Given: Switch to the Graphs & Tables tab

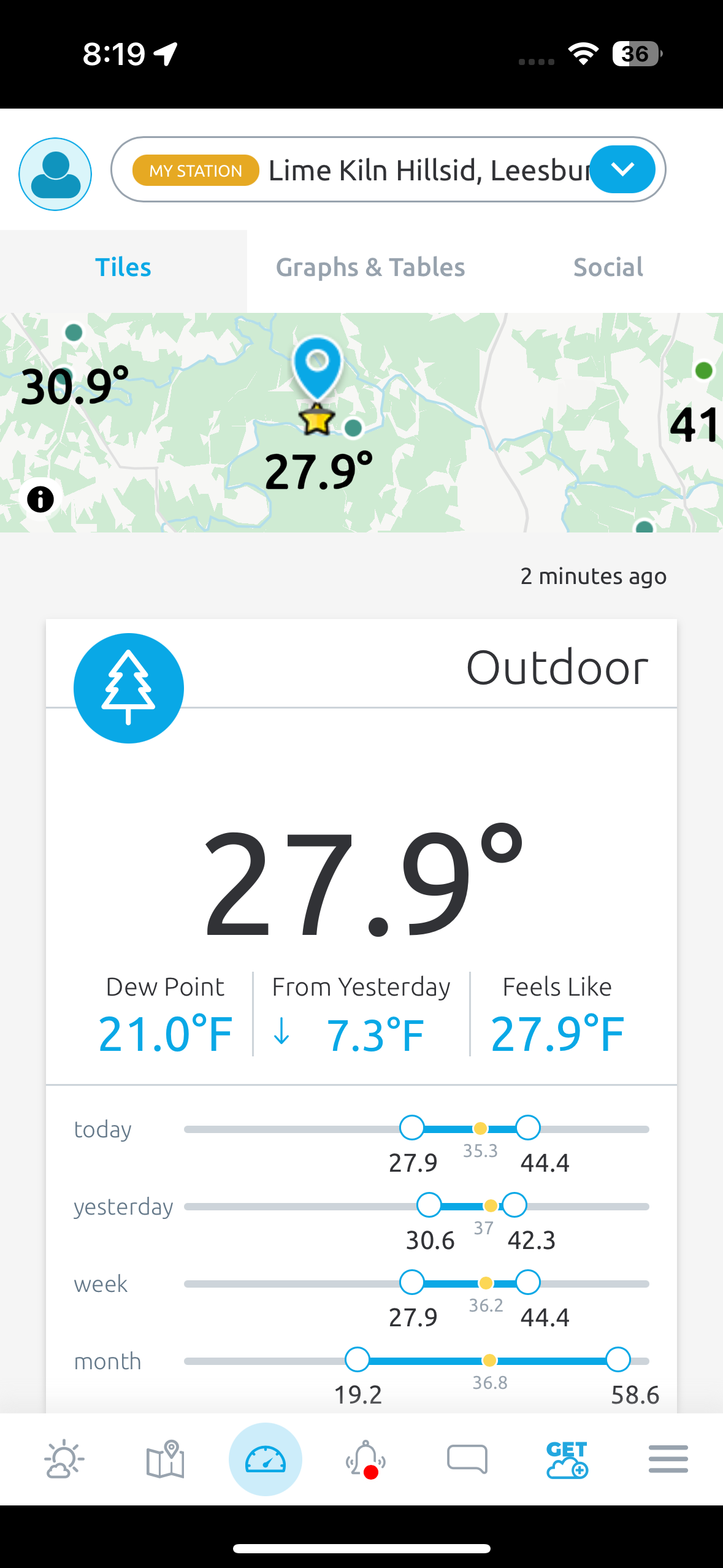Looking at the screenshot, I should click(x=370, y=267).
